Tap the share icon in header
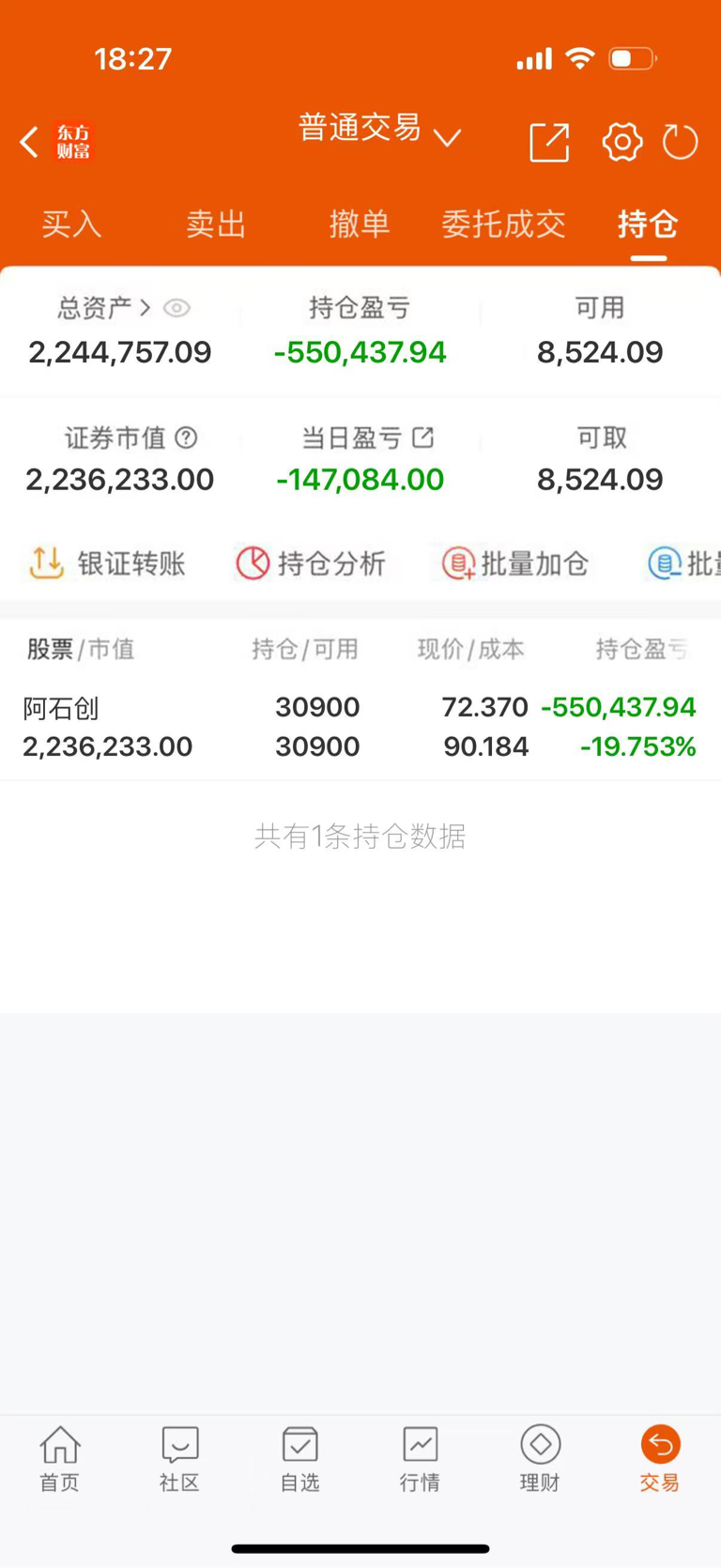Viewport: 721px width, 1568px height. point(549,143)
